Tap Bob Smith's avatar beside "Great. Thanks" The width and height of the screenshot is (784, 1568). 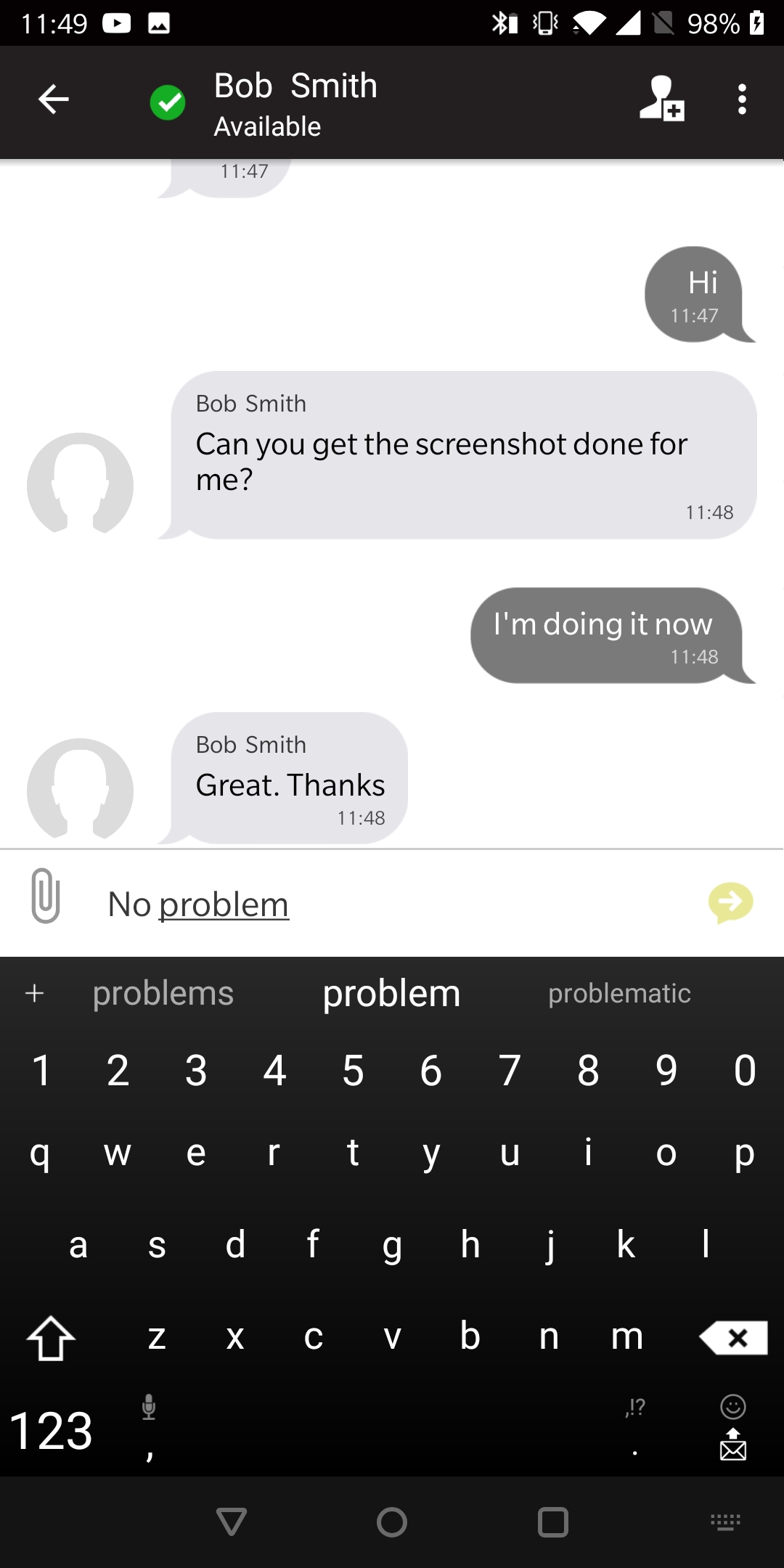point(80,790)
